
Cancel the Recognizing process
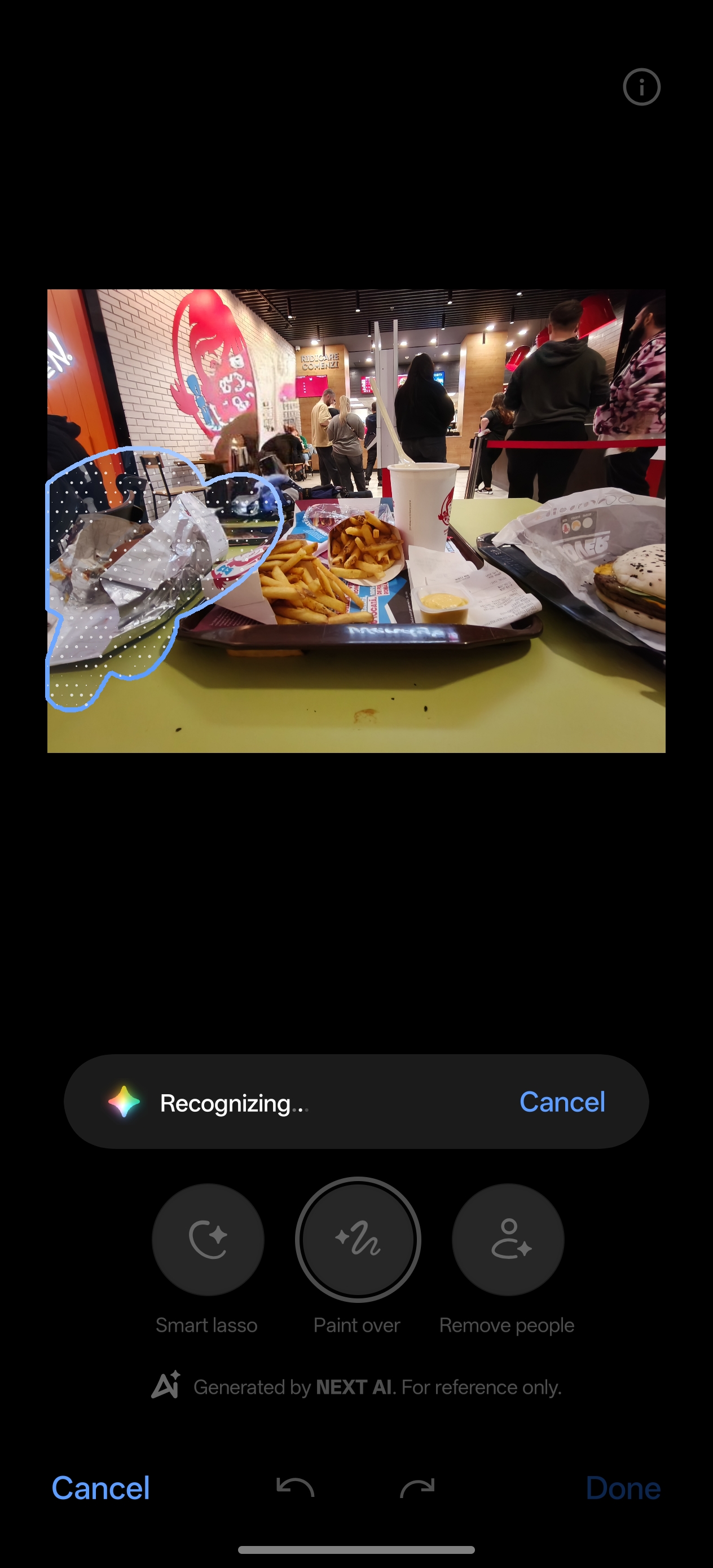(562, 1102)
